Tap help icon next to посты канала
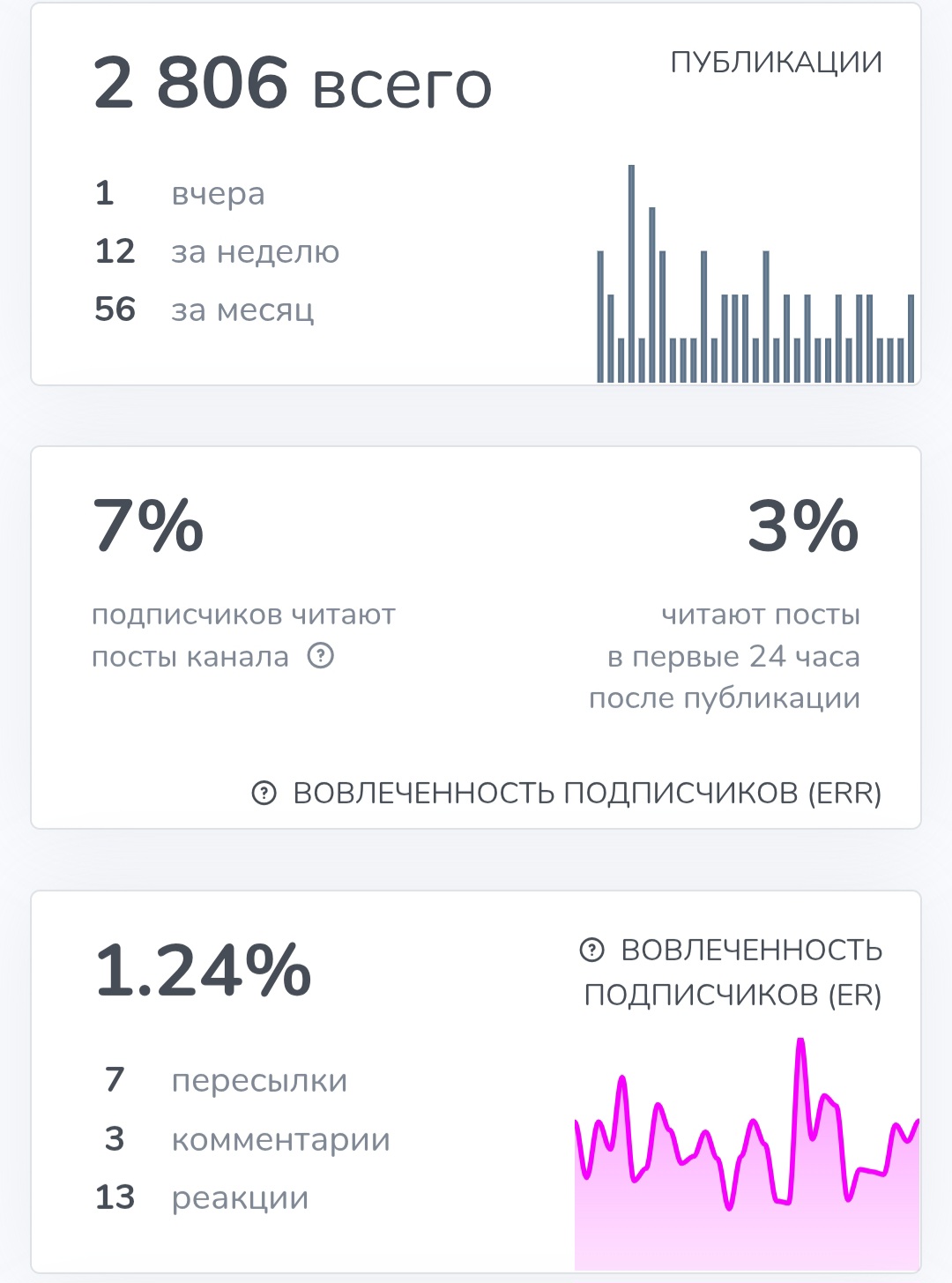The width and height of the screenshot is (952, 1283). 321,656
